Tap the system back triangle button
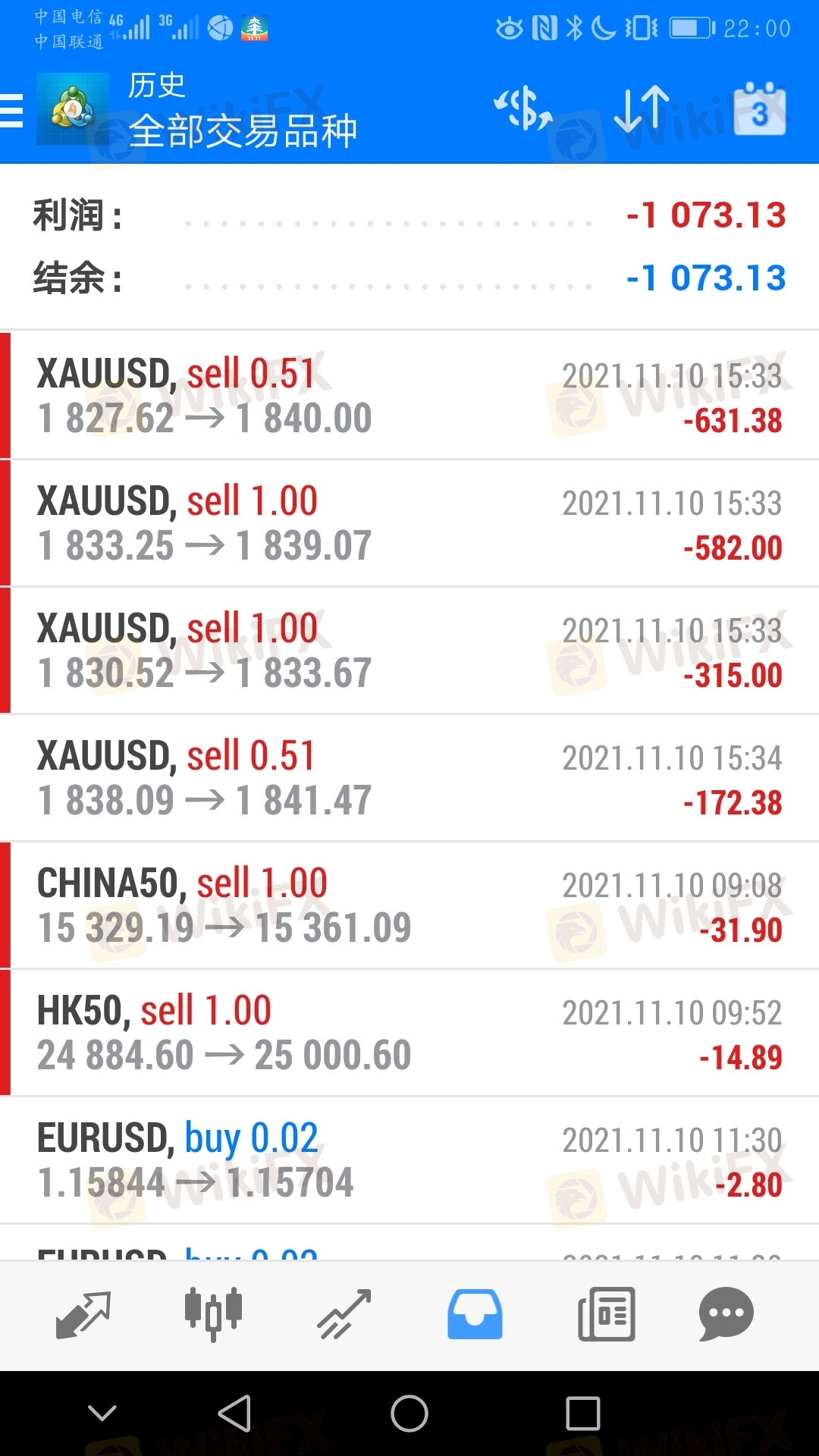Viewport: 819px width, 1456px height. pos(234,1414)
